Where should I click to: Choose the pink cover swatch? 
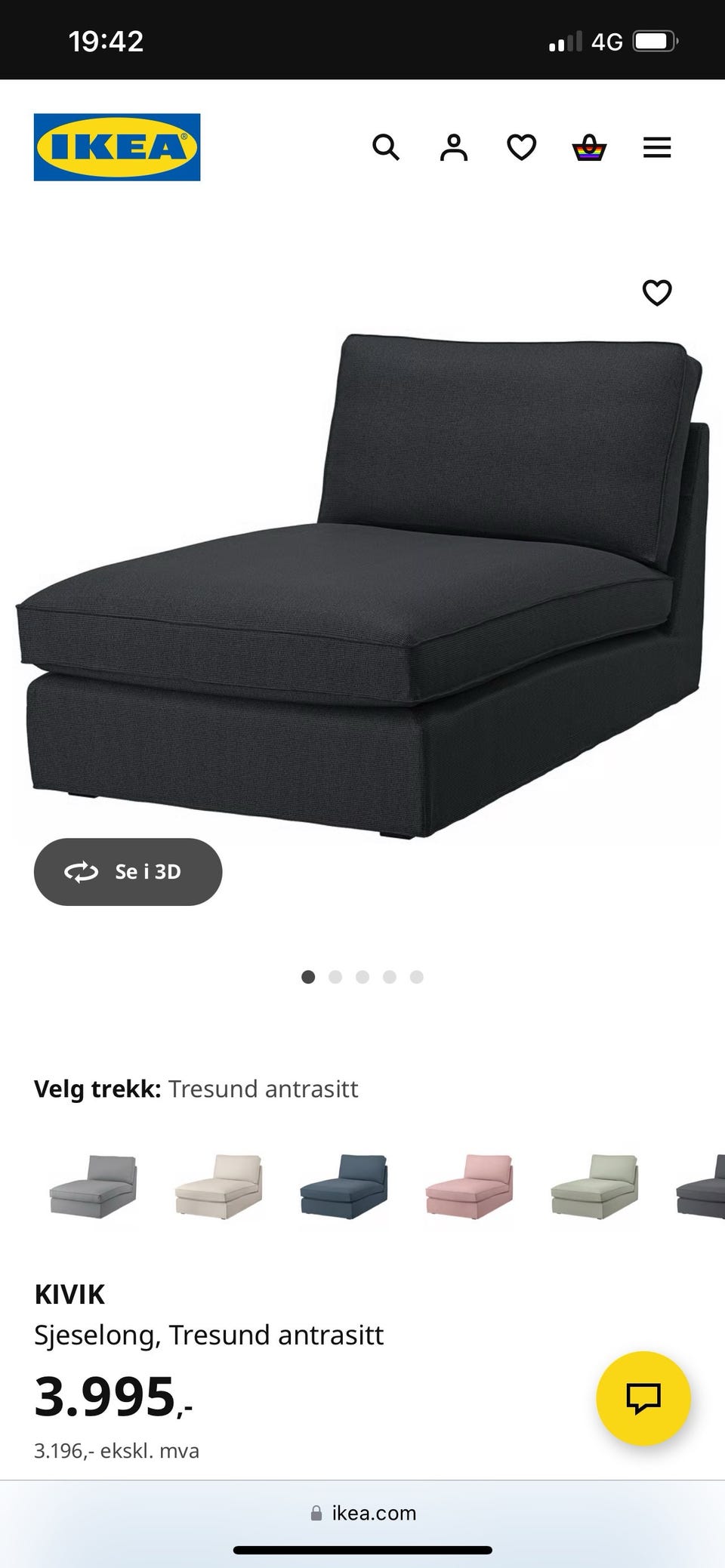(469, 1184)
